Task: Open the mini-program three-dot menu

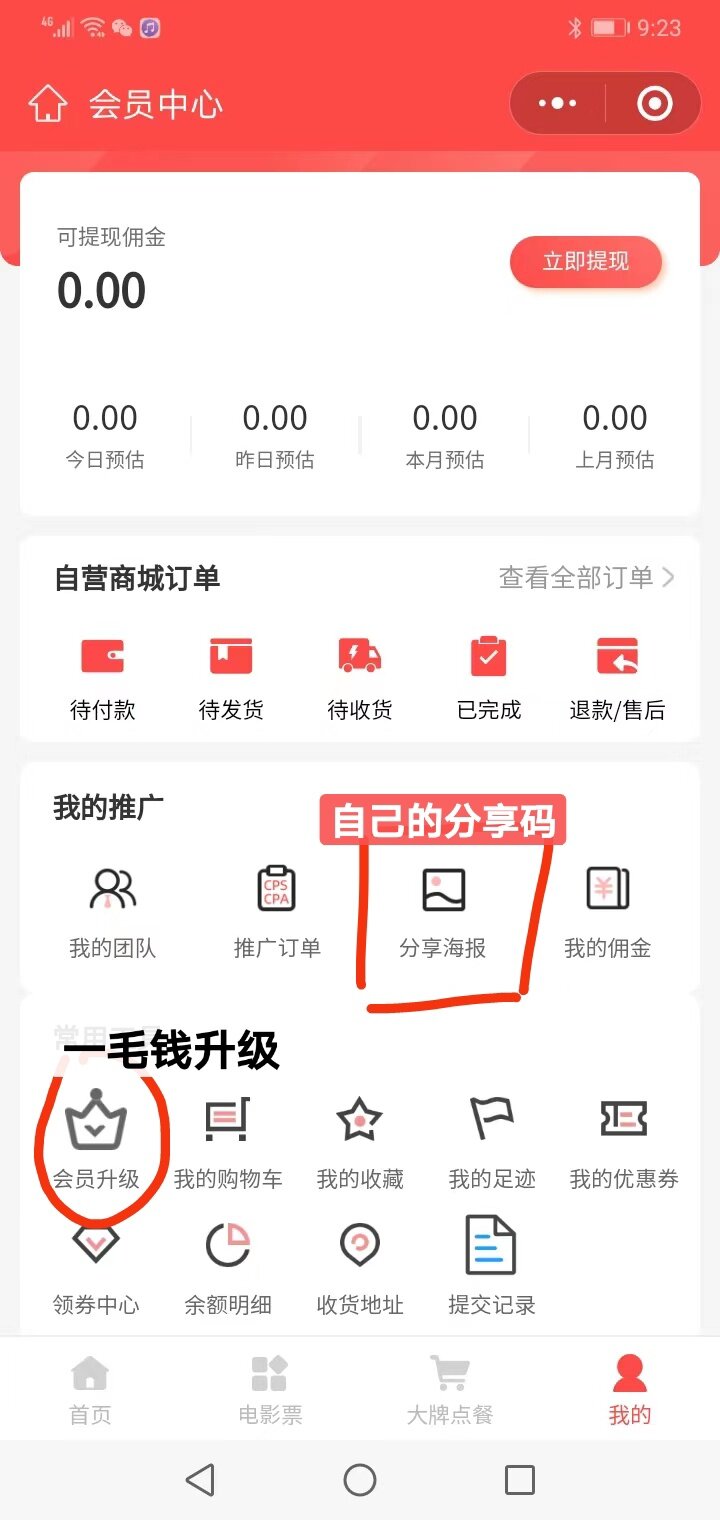Action: (x=558, y=103)
